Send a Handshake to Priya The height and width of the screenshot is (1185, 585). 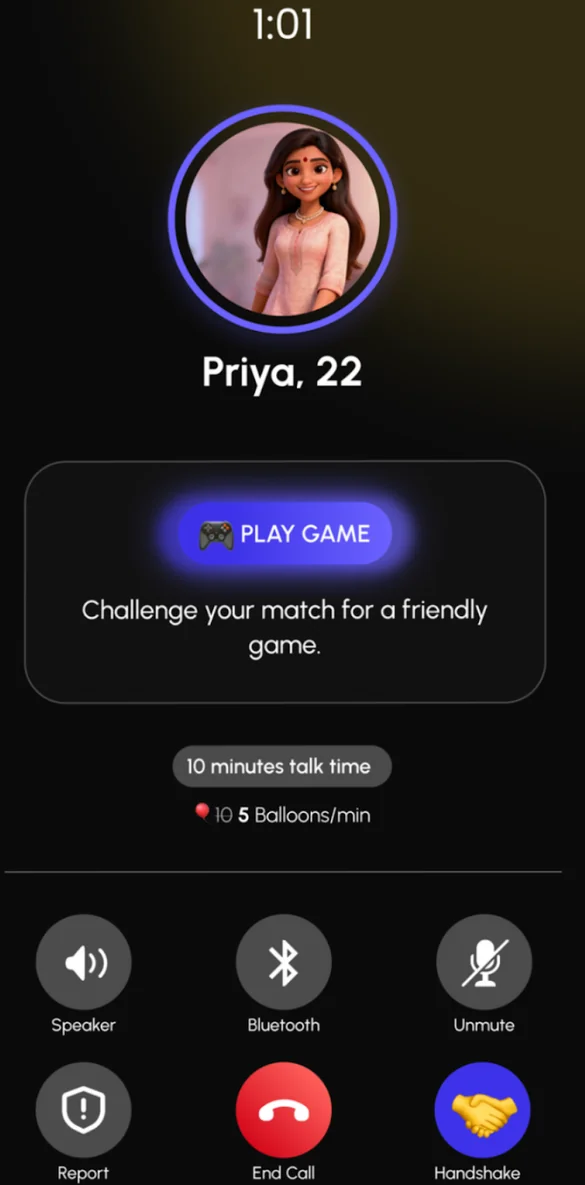click(483, 1109)
